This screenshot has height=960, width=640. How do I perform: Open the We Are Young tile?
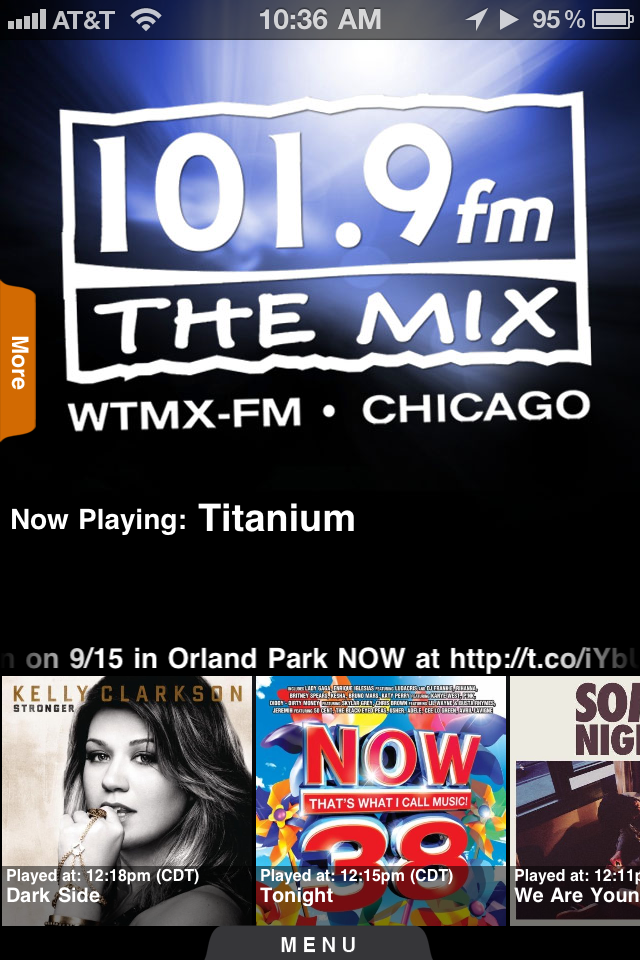(x=575, y=800)
